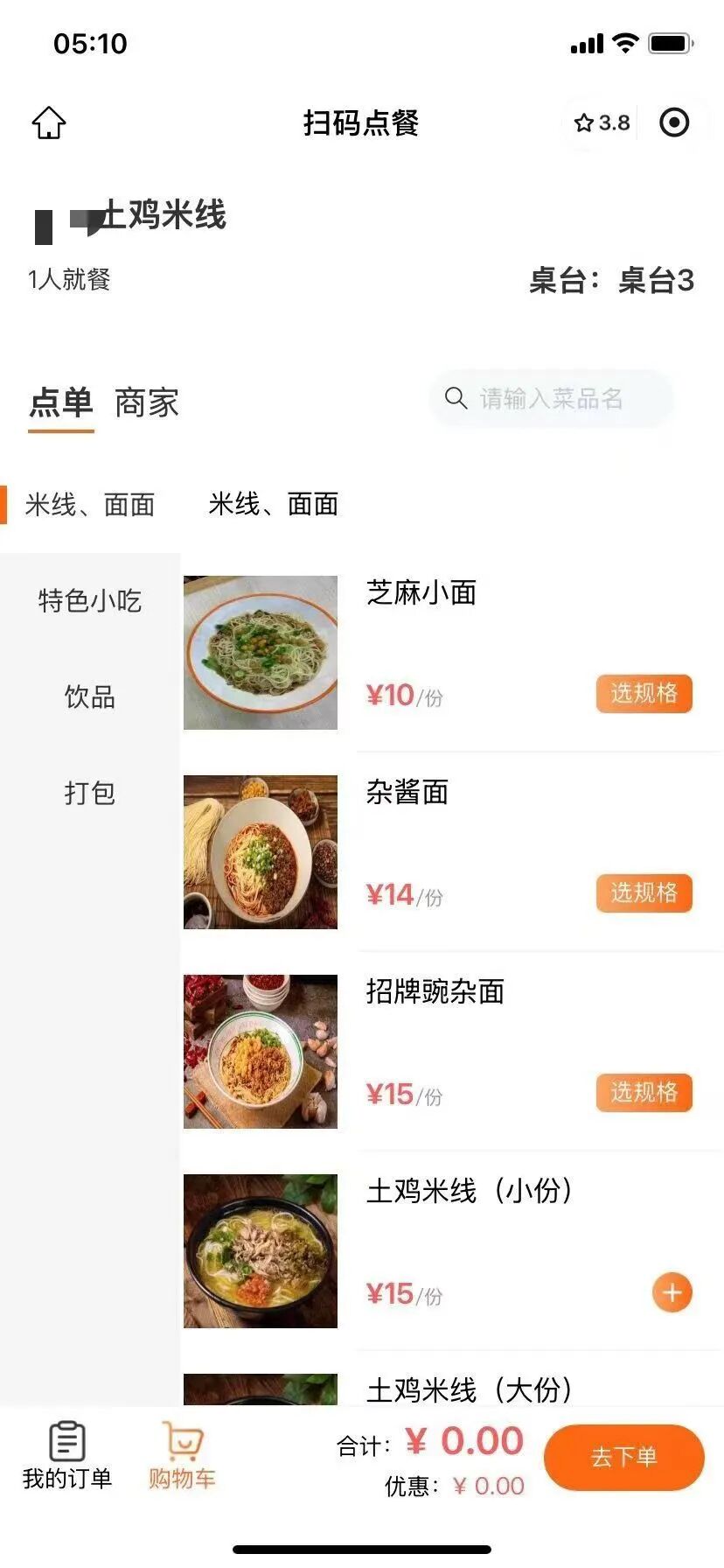The image size is (724, 1568).
Task: Open 选规格 for 杂酱面
Action: point(644,893)
